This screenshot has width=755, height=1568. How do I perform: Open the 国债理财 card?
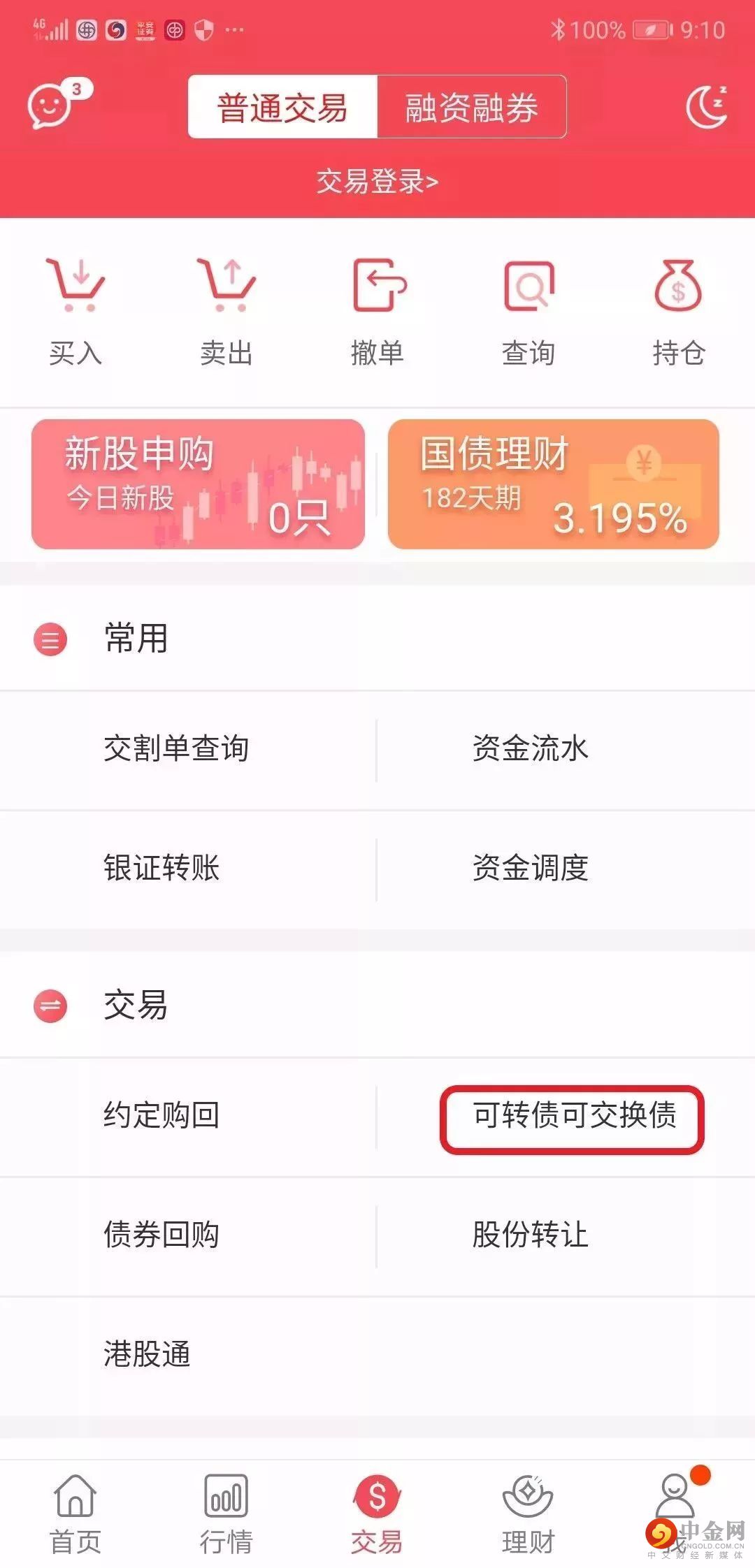(553, 484)
